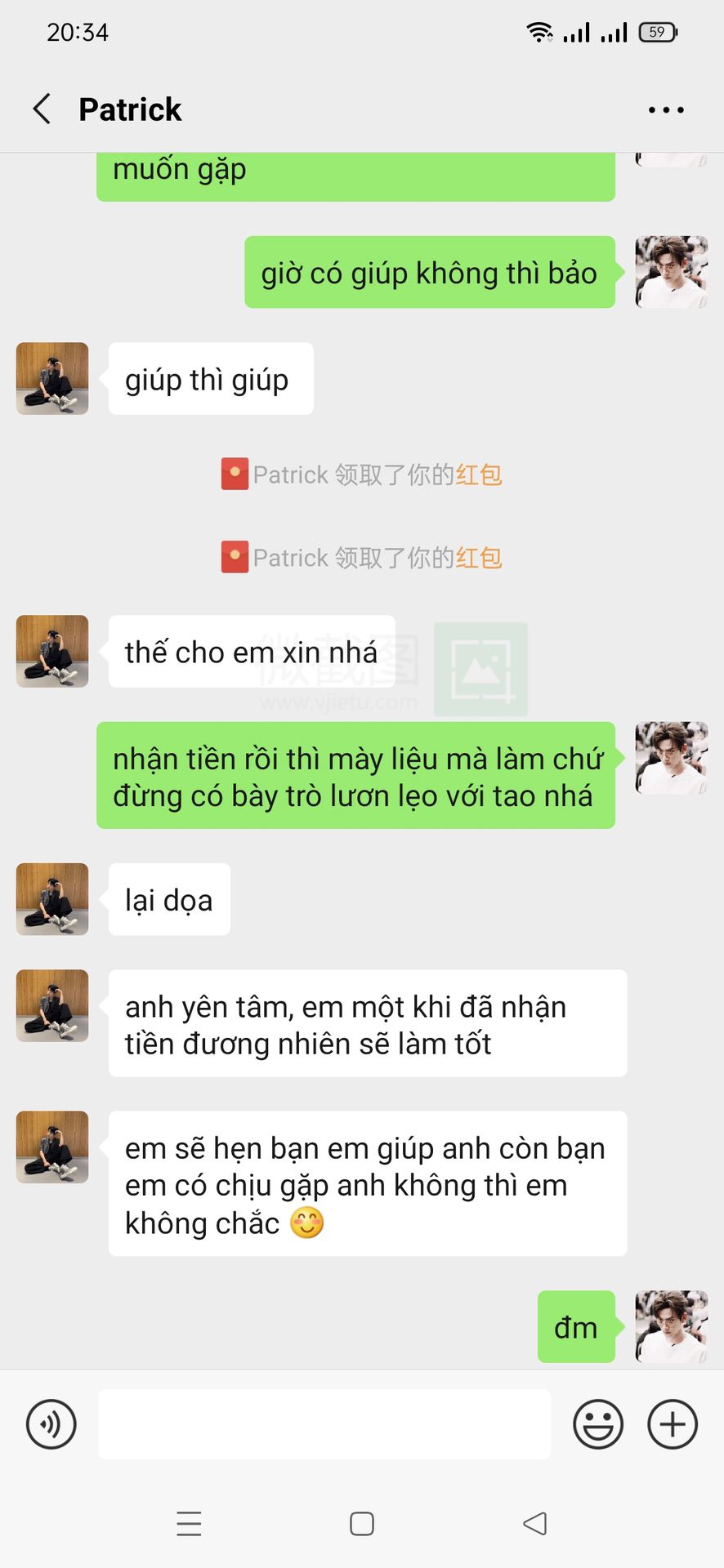Open Patrick's avatar beside 'giúp thì giúp'
The width and height of the screenshot is (724, 1568).
click(x=52, y=378)
